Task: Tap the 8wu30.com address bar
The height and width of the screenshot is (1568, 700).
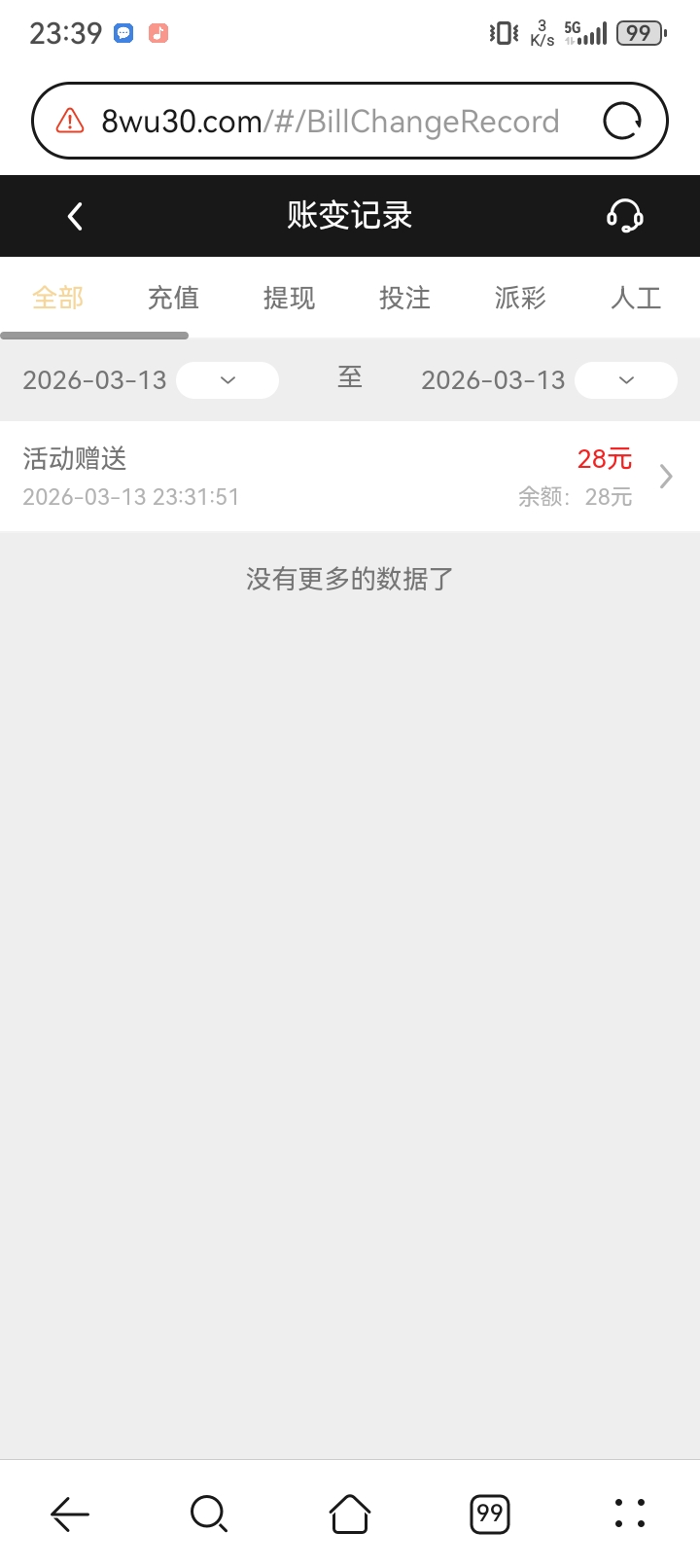Action: pos(331,122)
